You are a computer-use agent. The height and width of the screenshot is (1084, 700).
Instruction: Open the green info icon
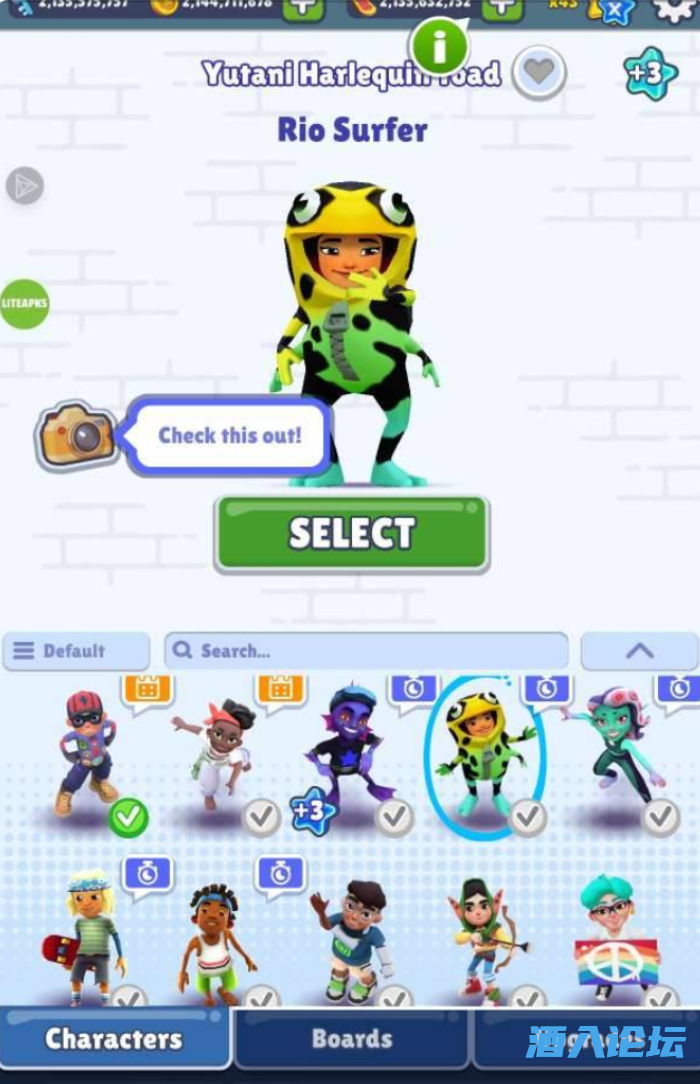point(438,46)
